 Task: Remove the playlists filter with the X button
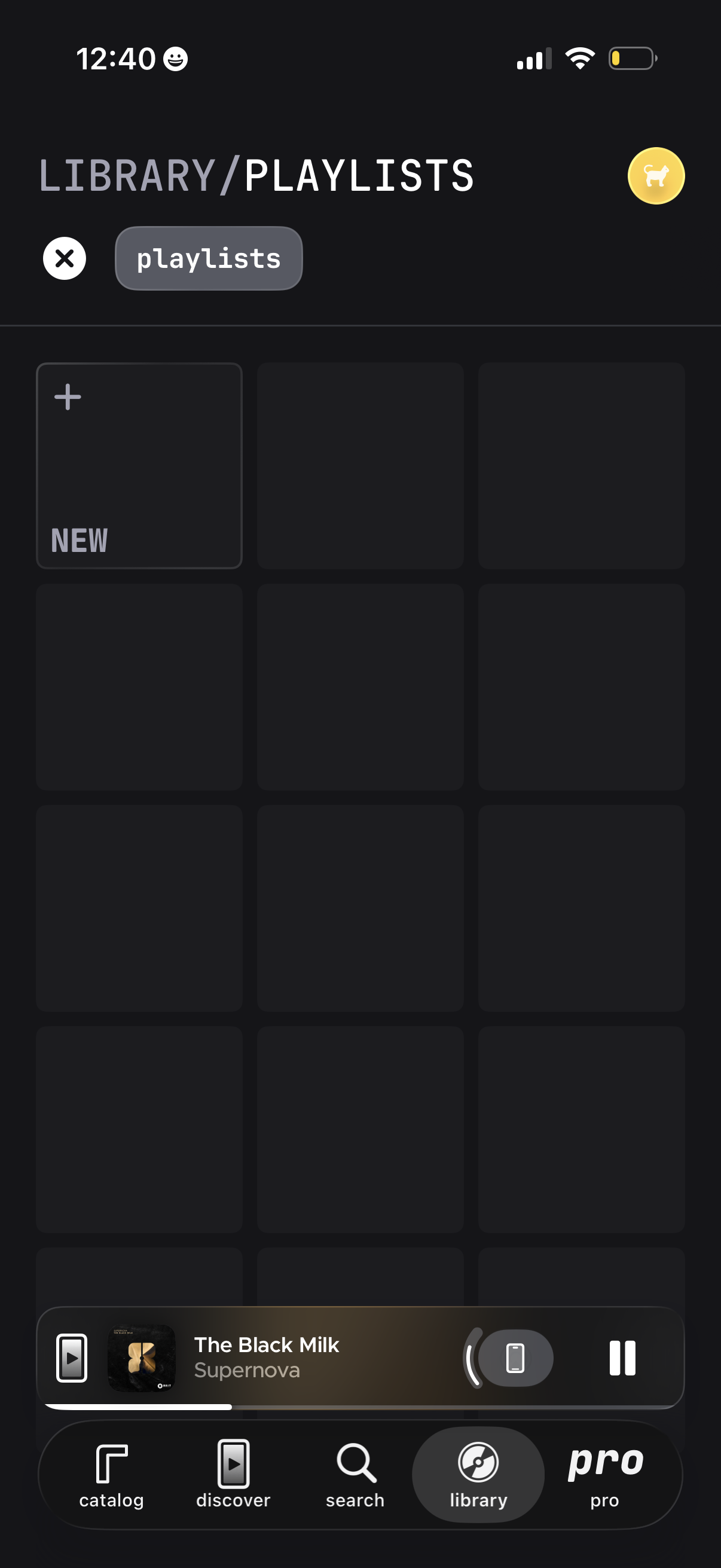64,258
